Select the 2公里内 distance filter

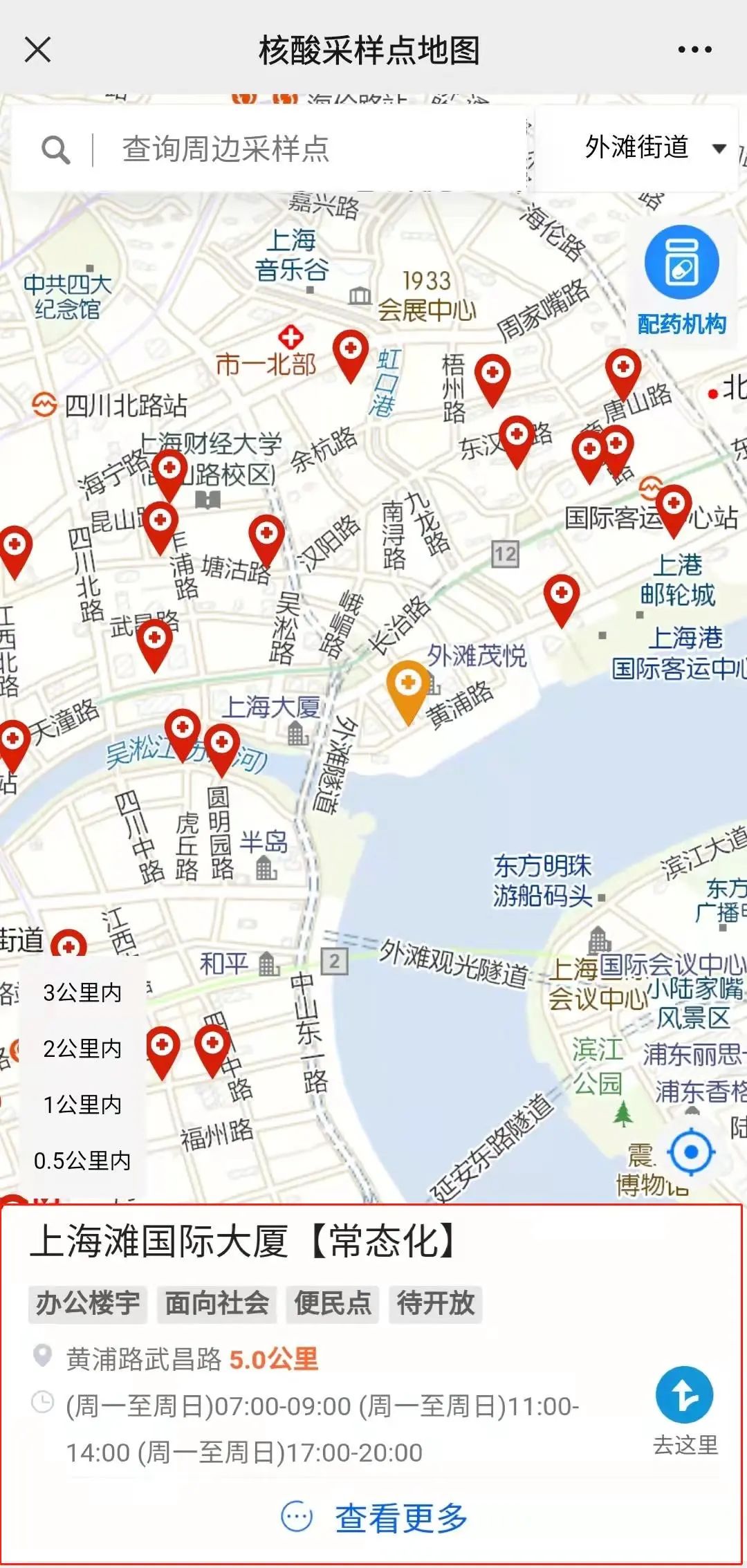(82, 1049)
